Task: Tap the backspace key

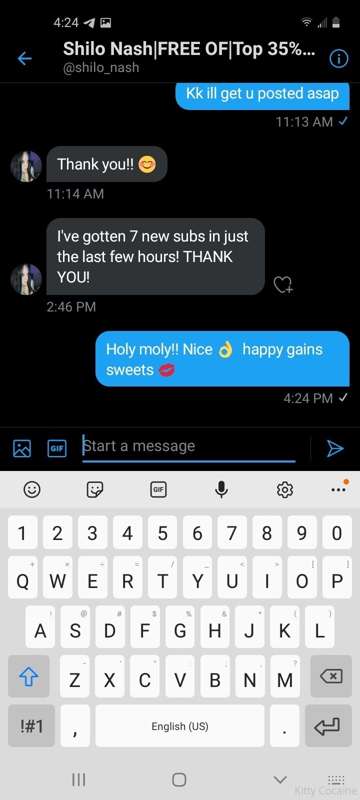Action: pos(331,676)
